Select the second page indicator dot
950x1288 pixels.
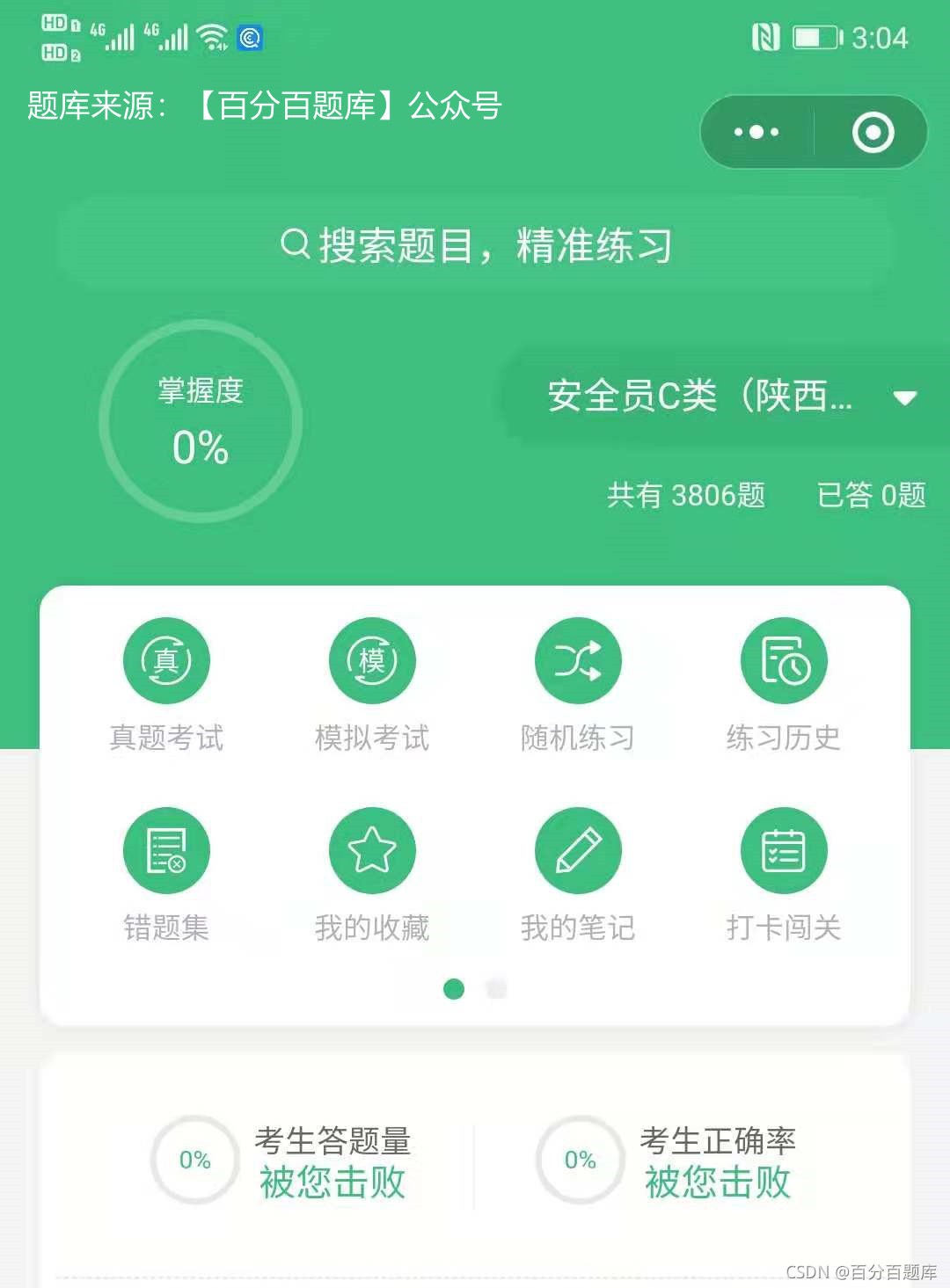pos(497,989)
